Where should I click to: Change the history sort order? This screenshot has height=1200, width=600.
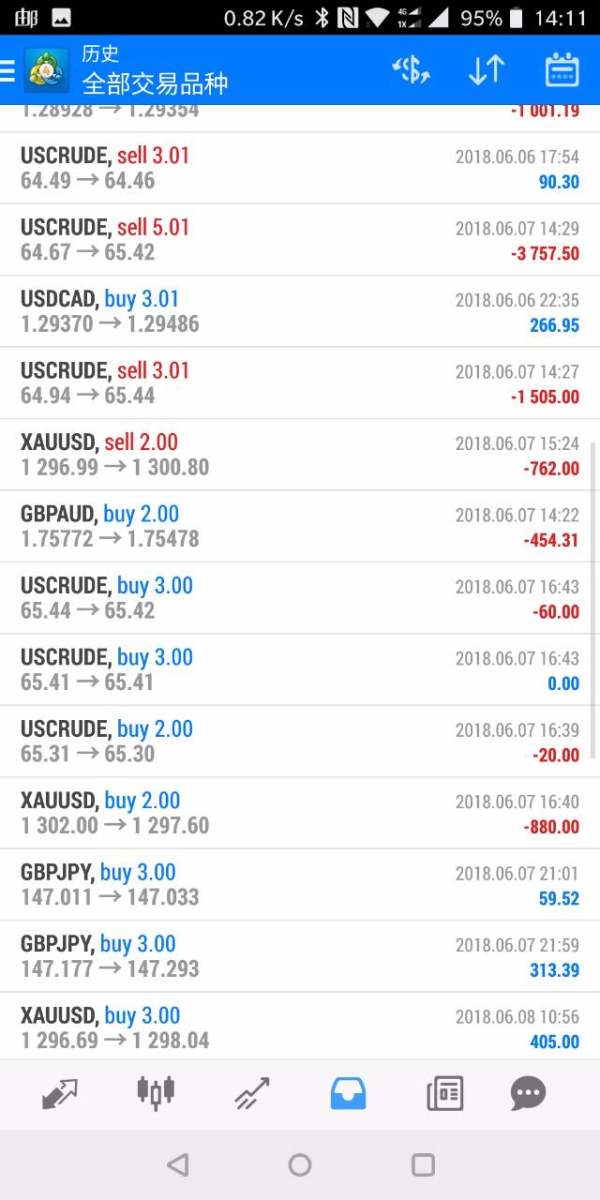click(486, 70)
